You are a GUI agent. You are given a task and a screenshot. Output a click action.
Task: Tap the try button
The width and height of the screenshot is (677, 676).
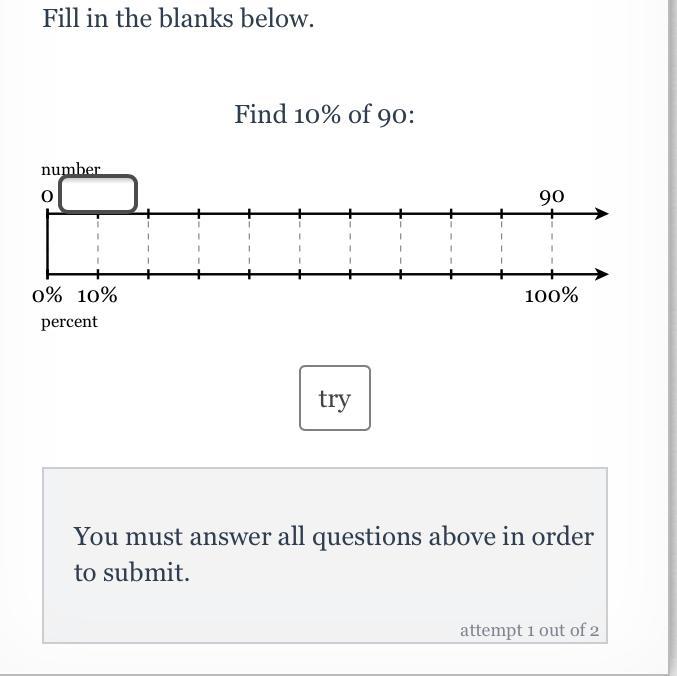335,398
